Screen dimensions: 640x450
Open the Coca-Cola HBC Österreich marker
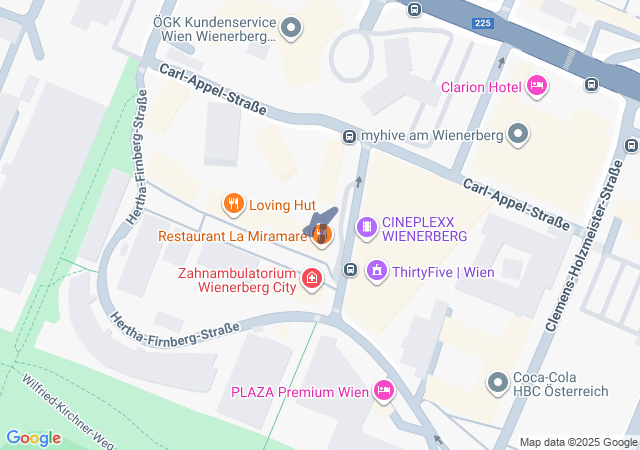click(x=498, y=381)
